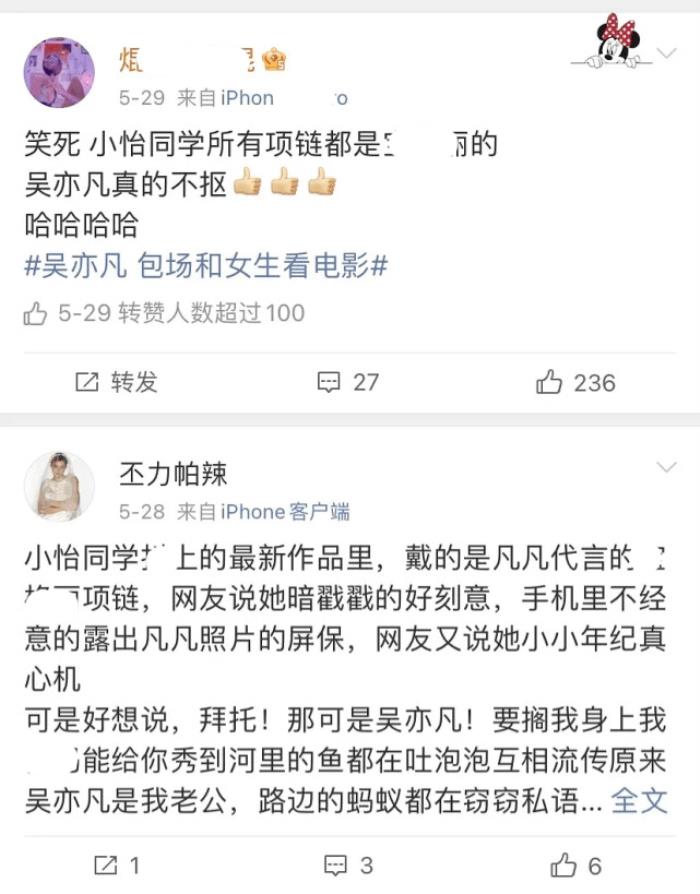Tap the username 丕力帕辣

(174, 473)
